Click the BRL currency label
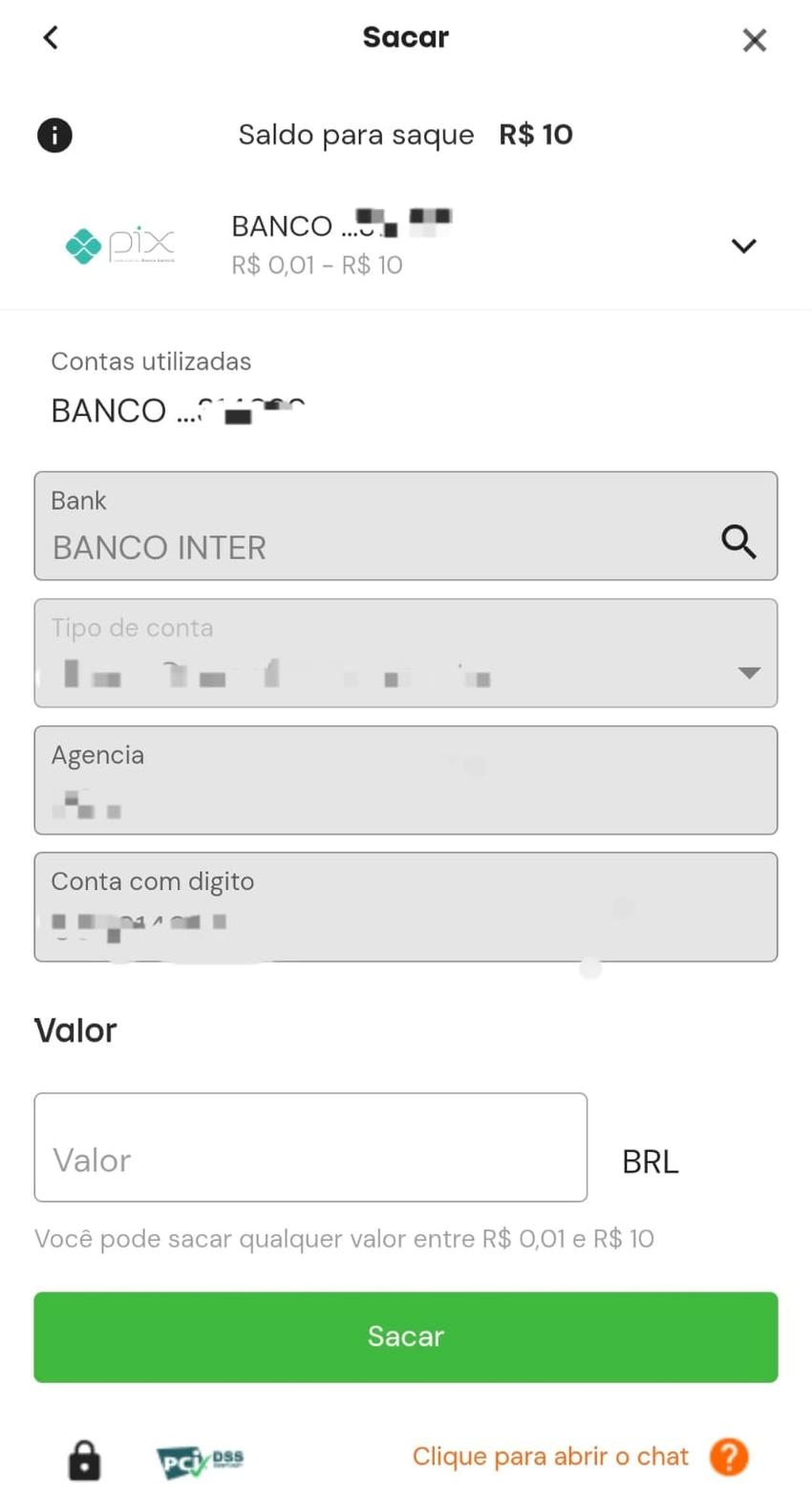The width and height of the screenshot is (812, 1495). (650, 1160)
